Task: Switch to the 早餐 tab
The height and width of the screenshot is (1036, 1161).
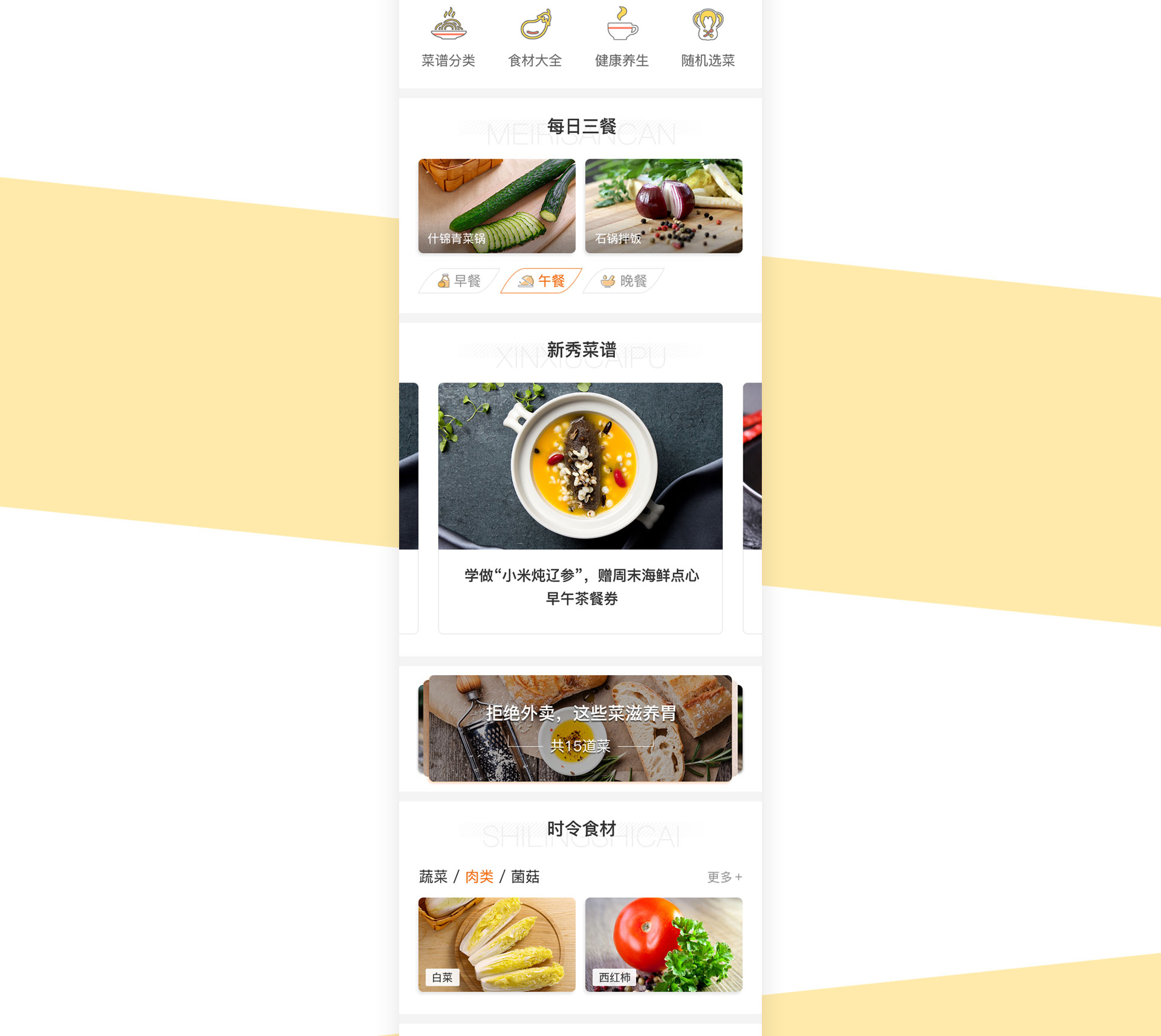Action: [460, 281]
